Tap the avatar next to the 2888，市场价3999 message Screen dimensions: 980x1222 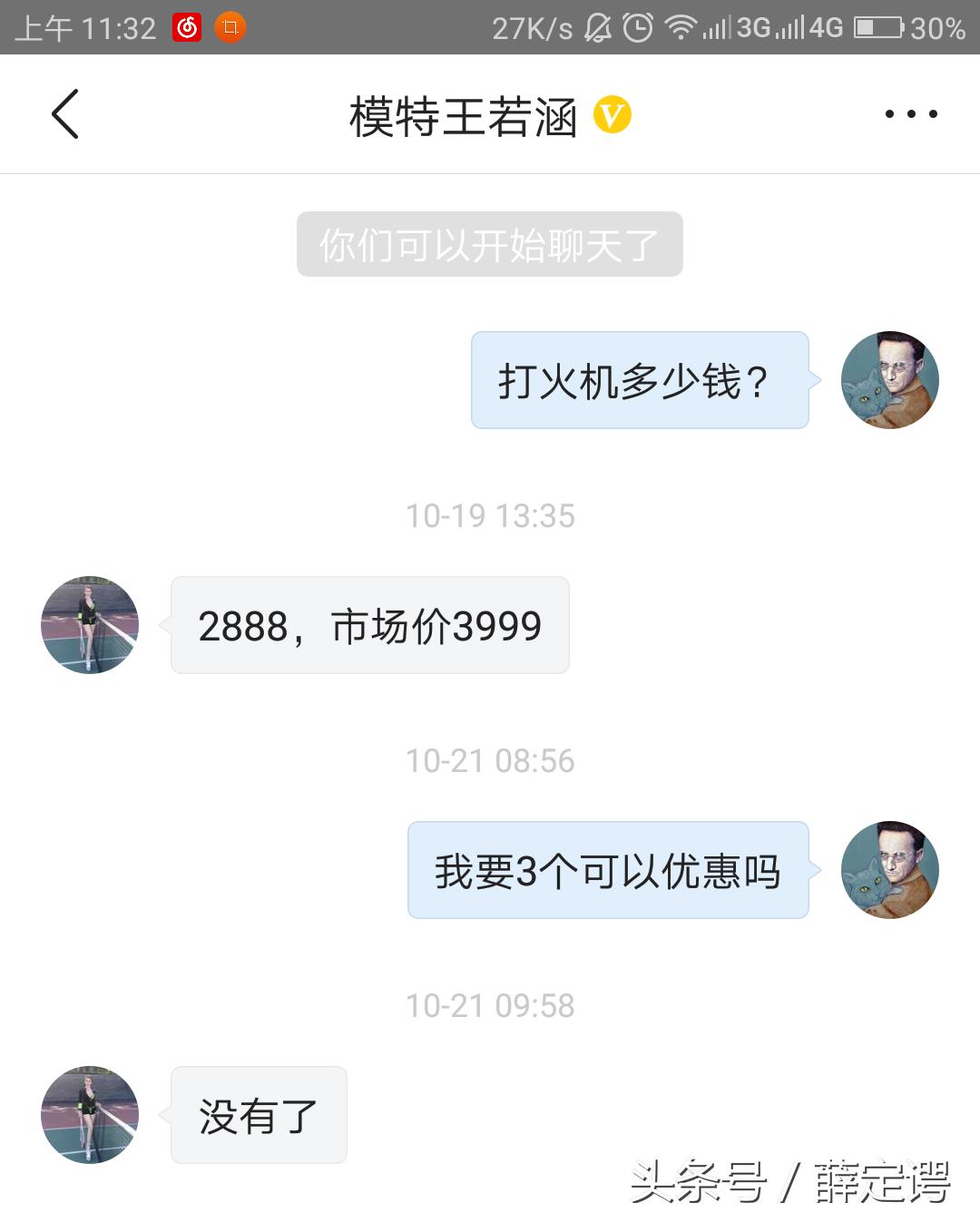pos(90,625)
